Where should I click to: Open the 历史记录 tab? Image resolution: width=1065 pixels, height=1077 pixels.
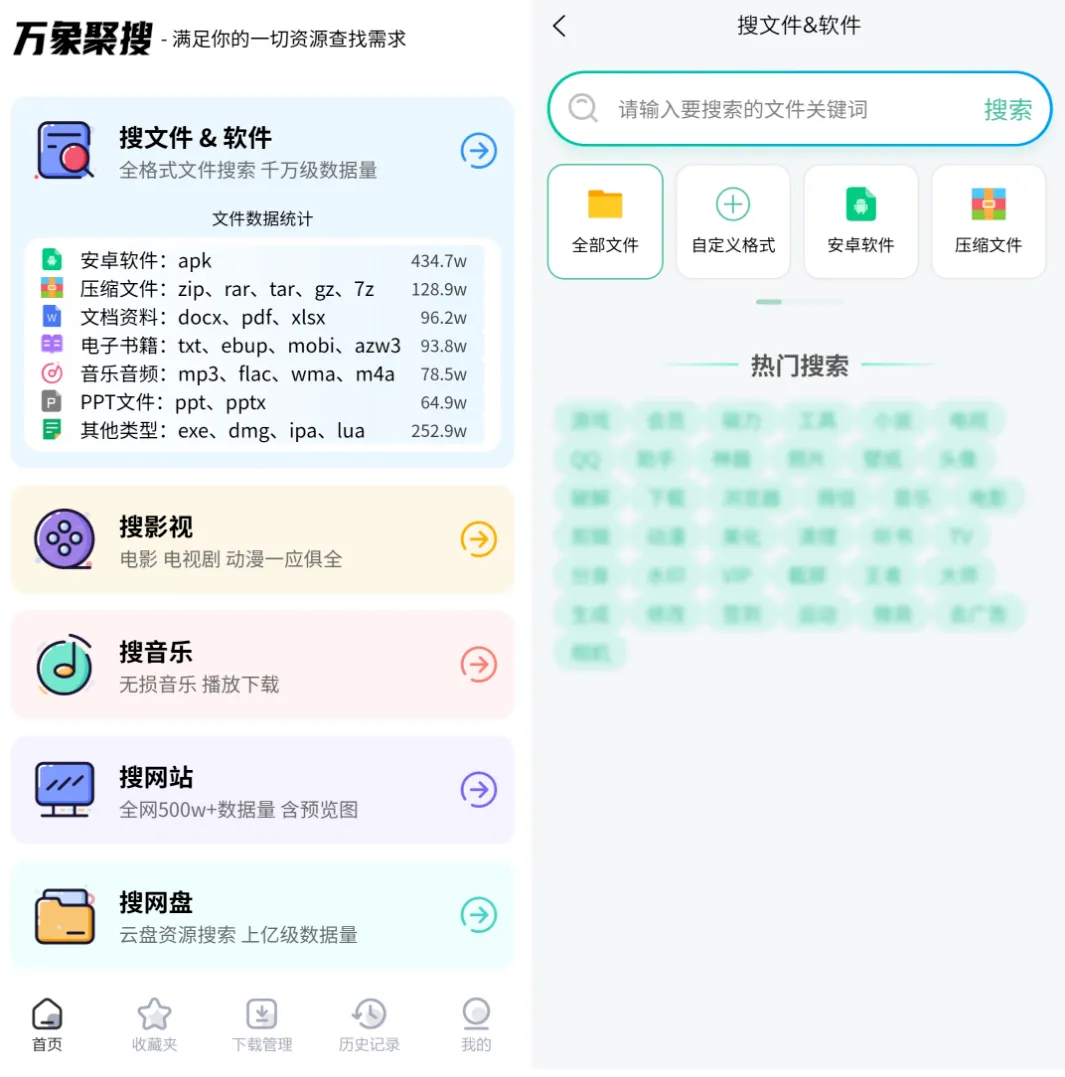click(x=369, y=1025)
